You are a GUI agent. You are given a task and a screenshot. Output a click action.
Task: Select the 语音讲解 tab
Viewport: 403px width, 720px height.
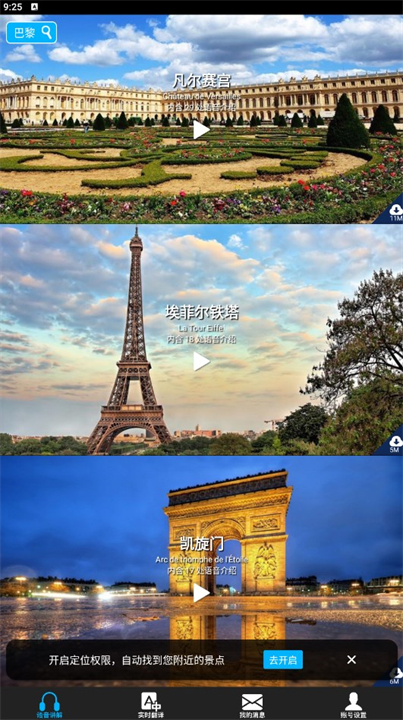(50, 705)
